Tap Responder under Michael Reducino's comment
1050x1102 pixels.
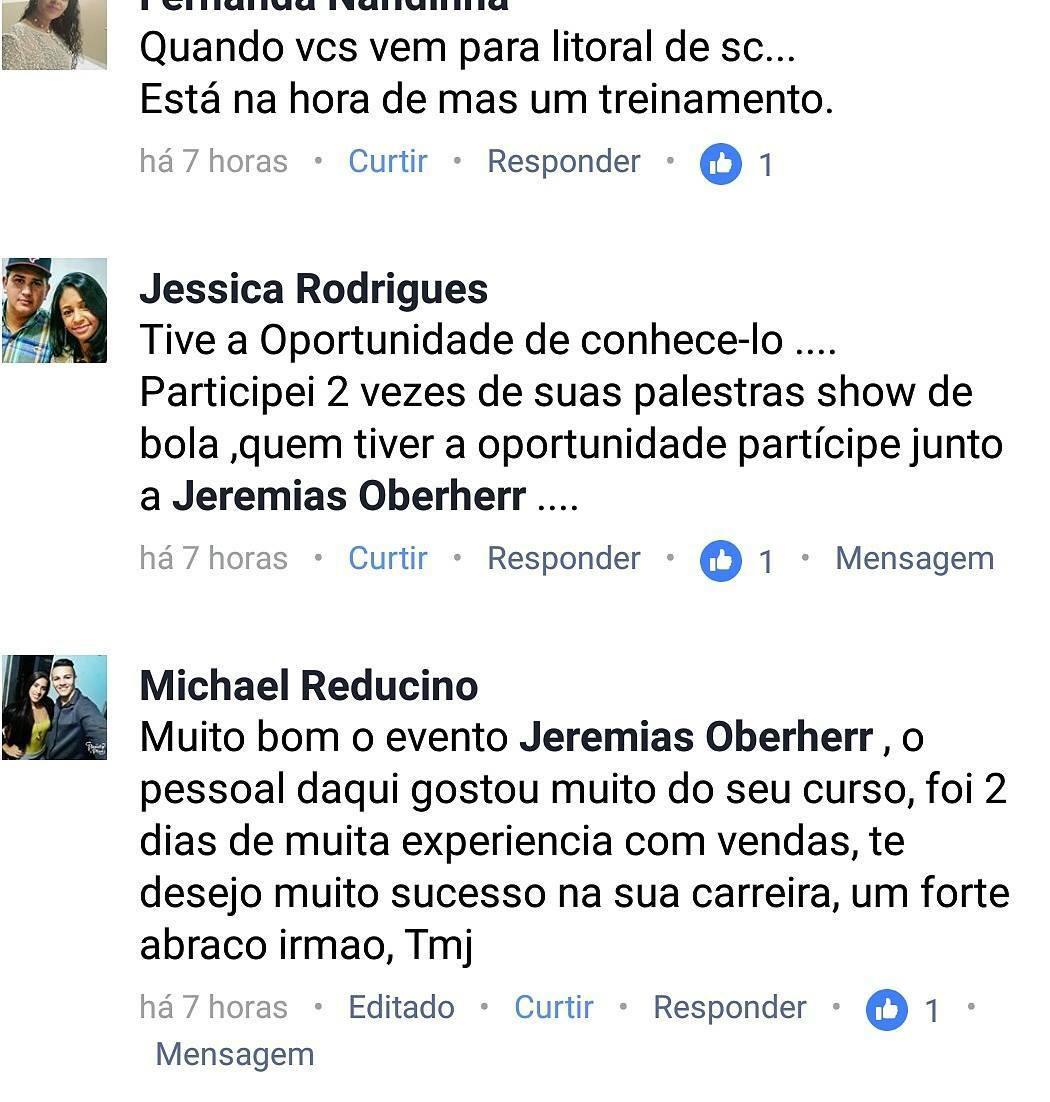pyautogui.click(x=729, y=1007)
